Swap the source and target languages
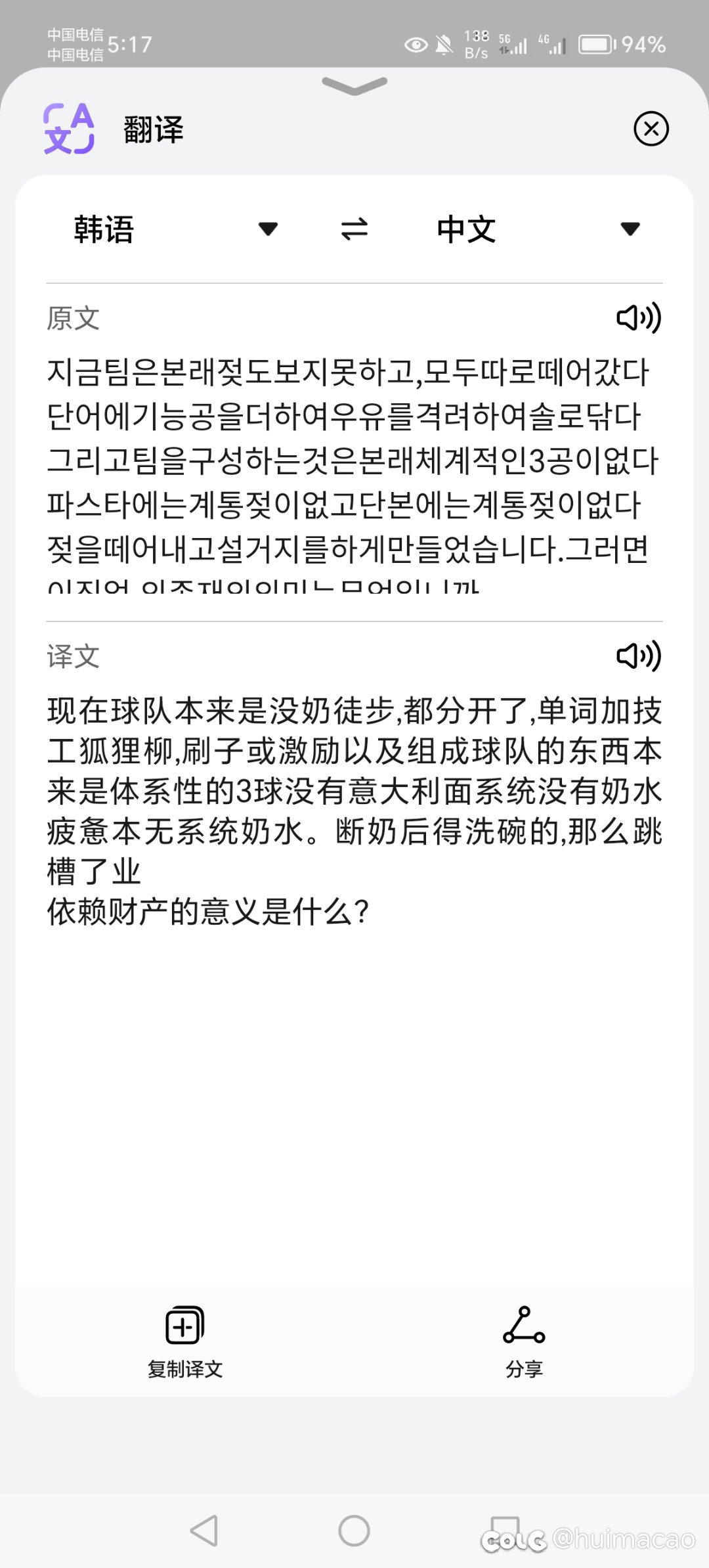The image size is (709, 1568). point(354,229)
